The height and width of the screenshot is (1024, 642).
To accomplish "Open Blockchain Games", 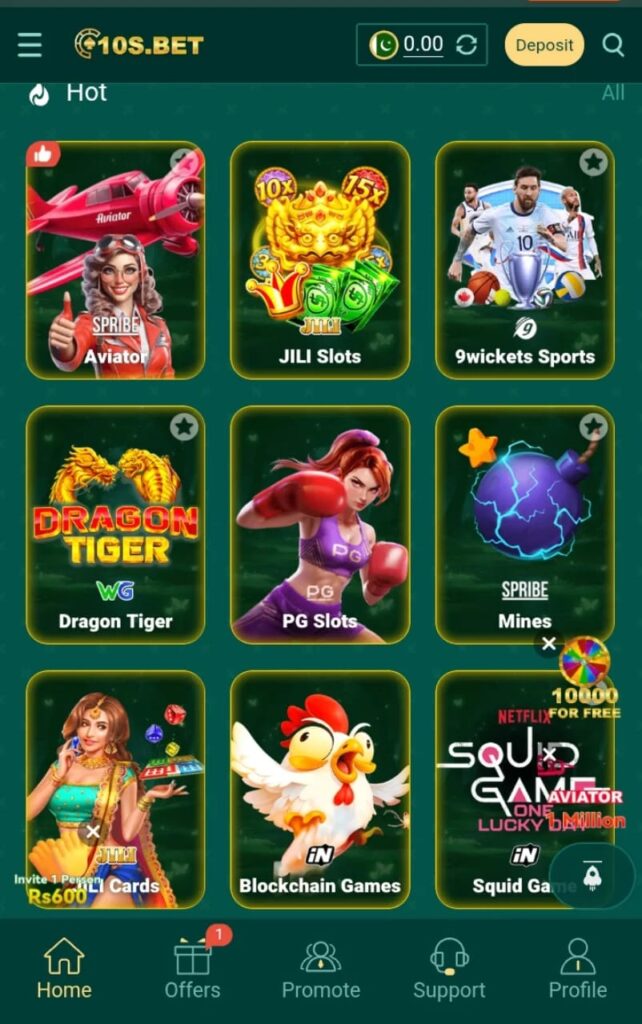I will click(320, 790).
